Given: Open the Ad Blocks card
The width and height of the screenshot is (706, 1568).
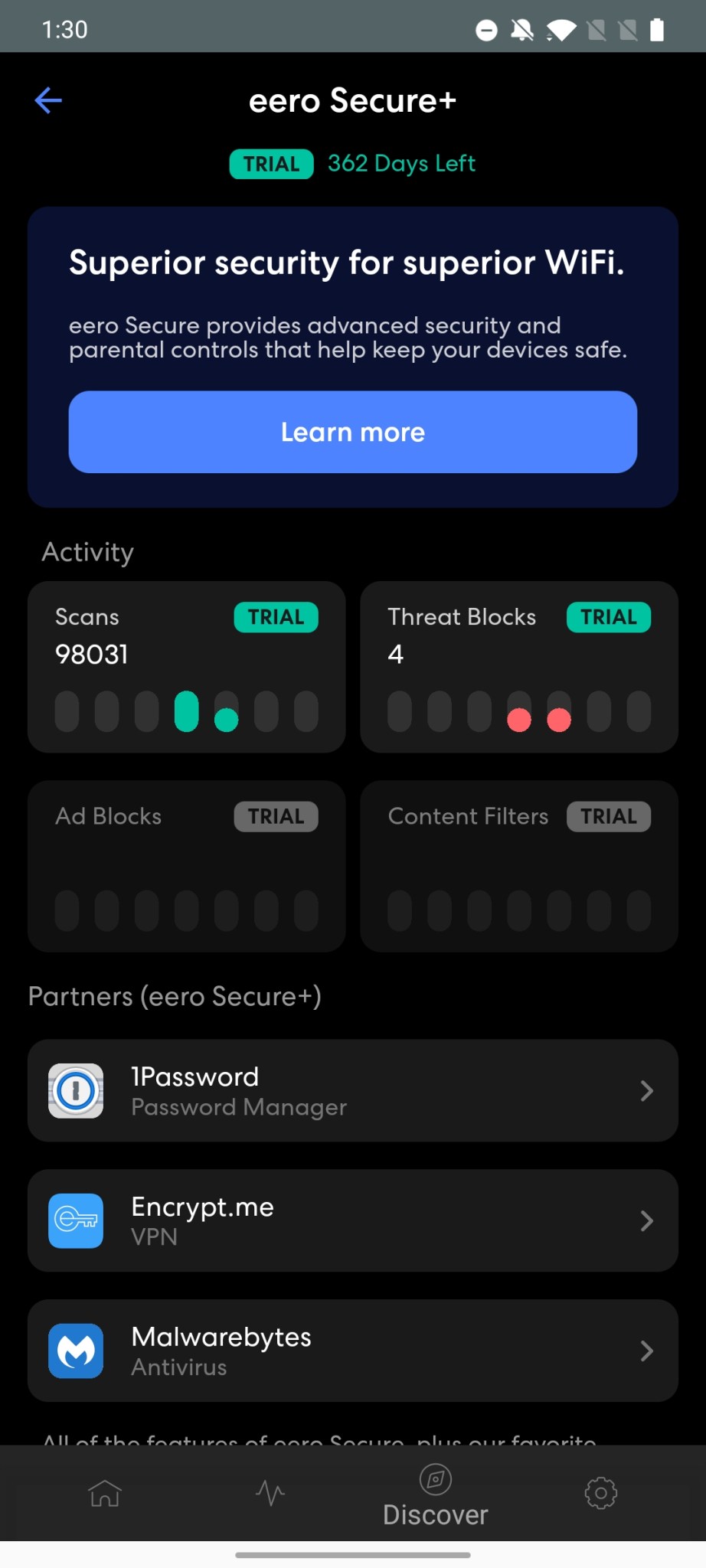Looking at the screenshot, I should pos(186,865).
